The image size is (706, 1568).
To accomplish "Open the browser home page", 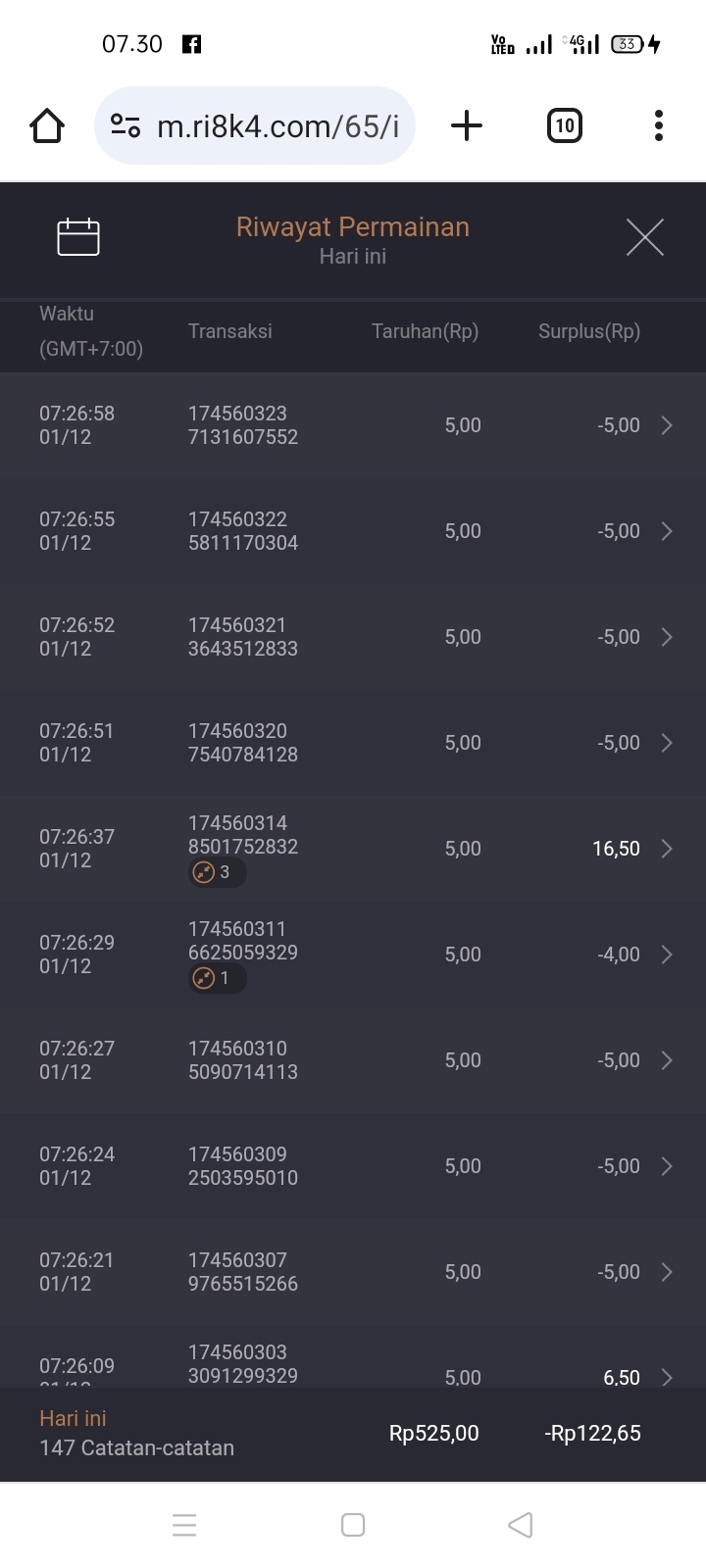I will click(47, 125).
